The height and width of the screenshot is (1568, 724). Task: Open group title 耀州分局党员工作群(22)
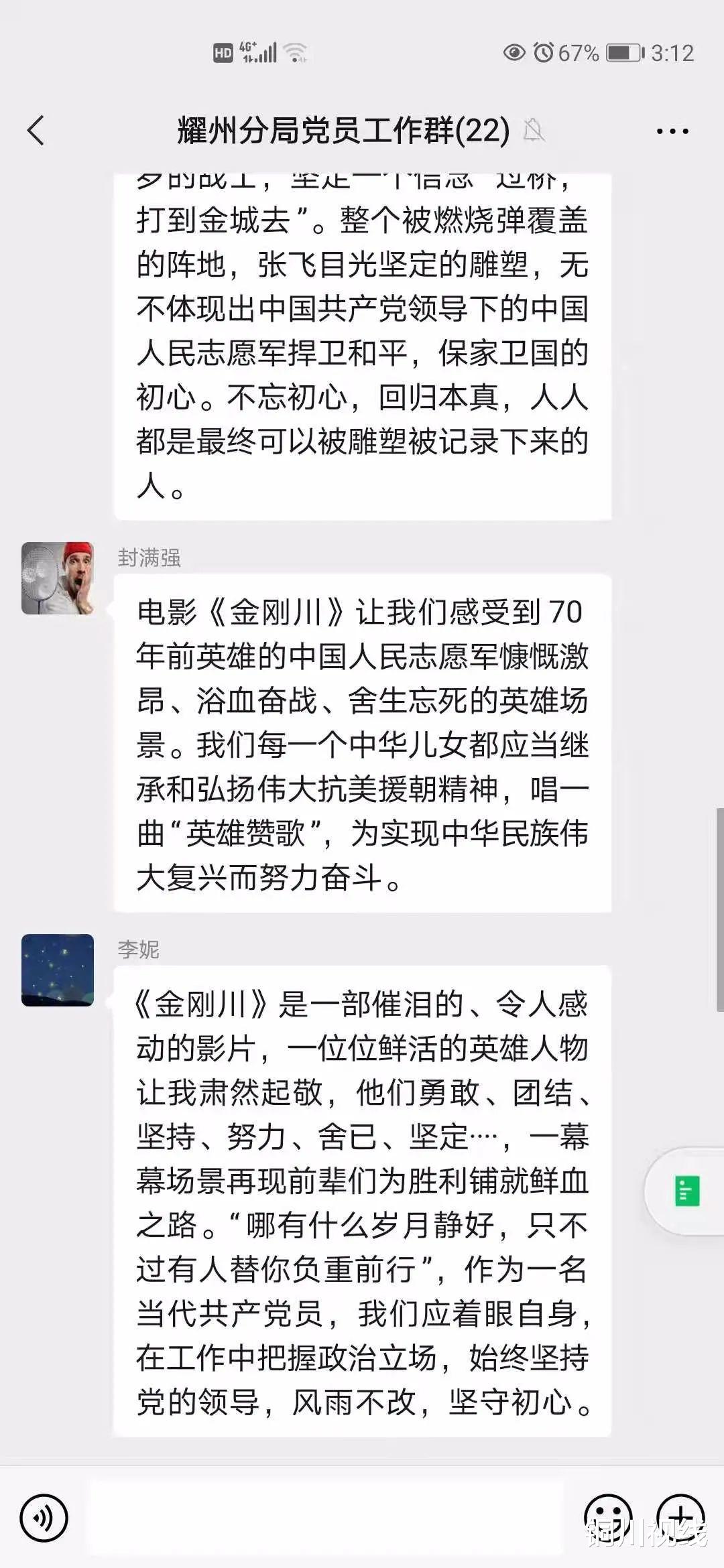pyautogui.click(x=342, y=131)
